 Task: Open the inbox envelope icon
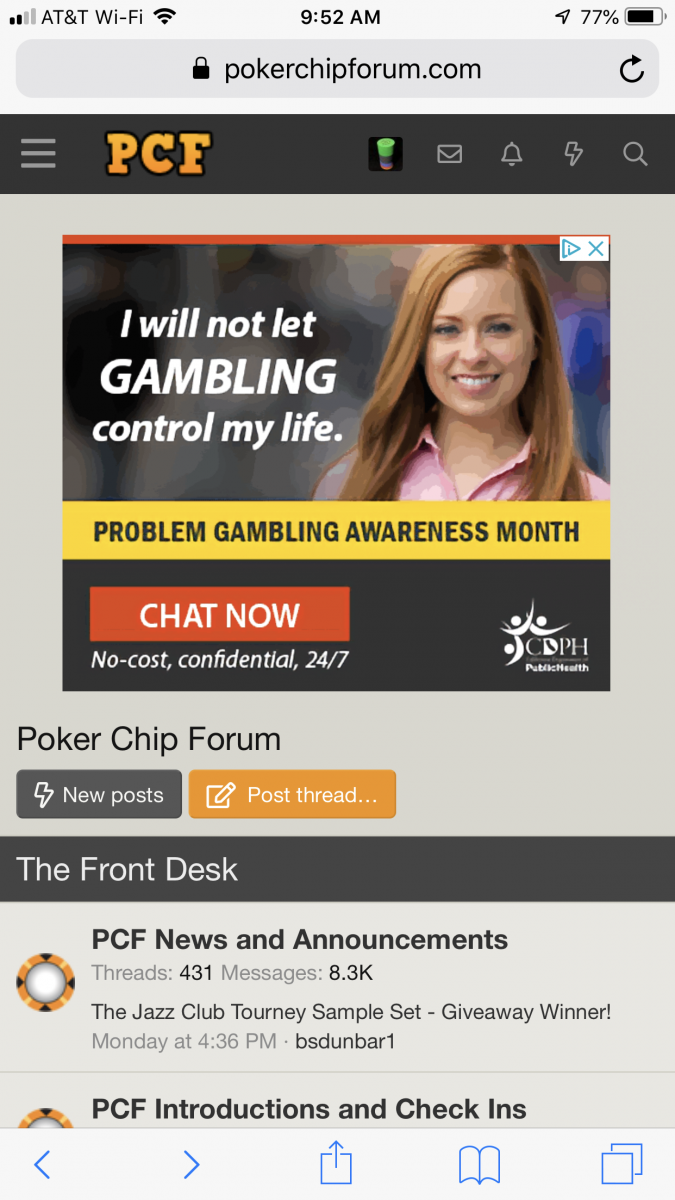[x=450, y=154]
